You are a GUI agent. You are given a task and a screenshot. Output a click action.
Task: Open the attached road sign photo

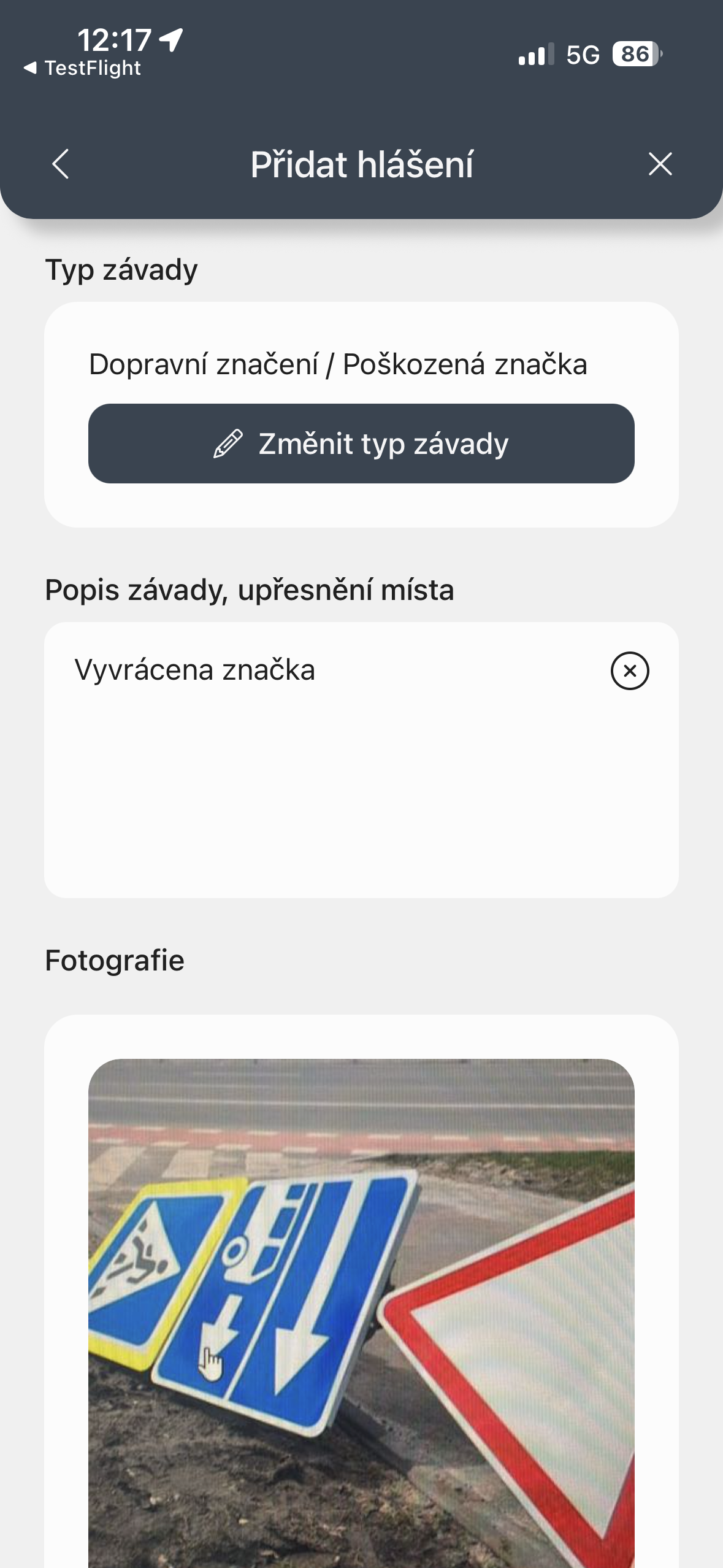(361, 1313)
